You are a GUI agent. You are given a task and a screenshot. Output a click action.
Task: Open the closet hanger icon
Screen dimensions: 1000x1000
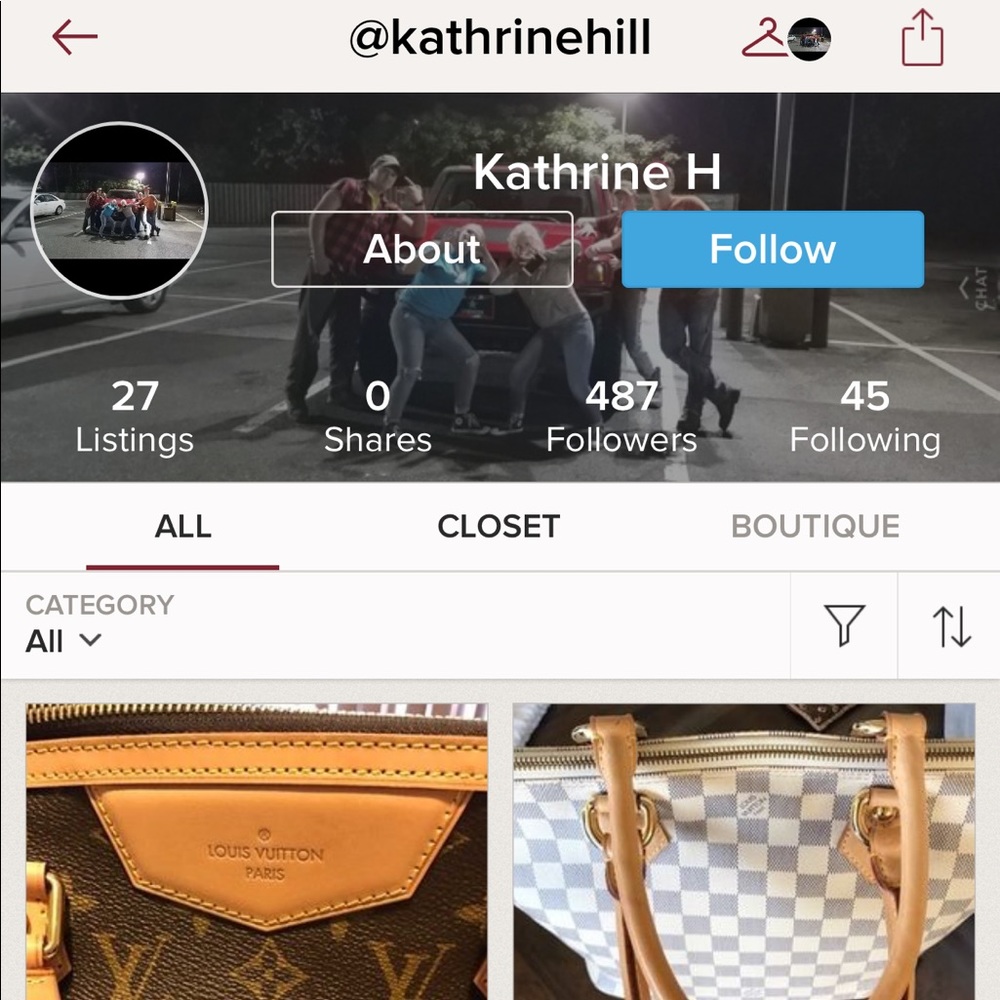(x=765, y=39)
